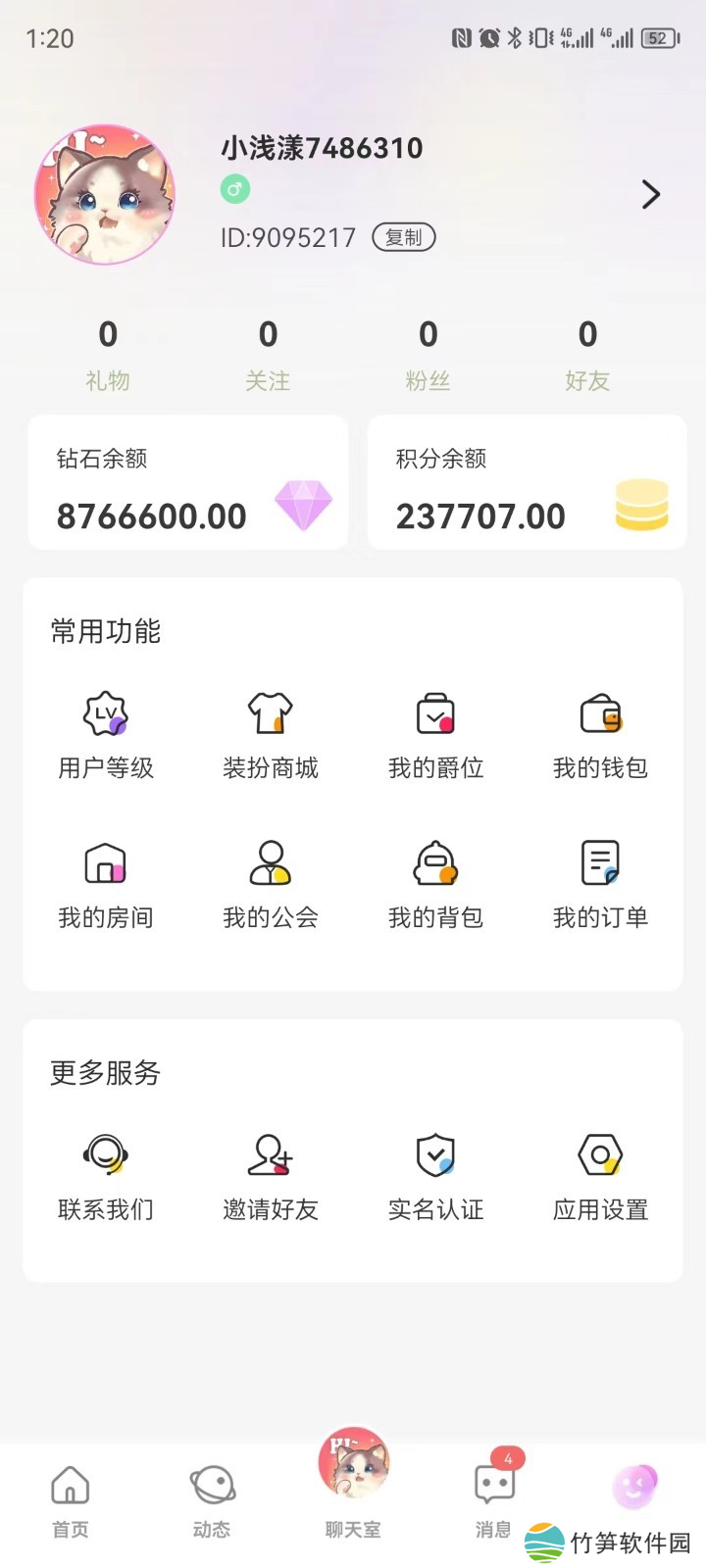Open 我的公会 guild page
Image resolution: width=706 pixels, height=1568 pixels.
point(271,884)
